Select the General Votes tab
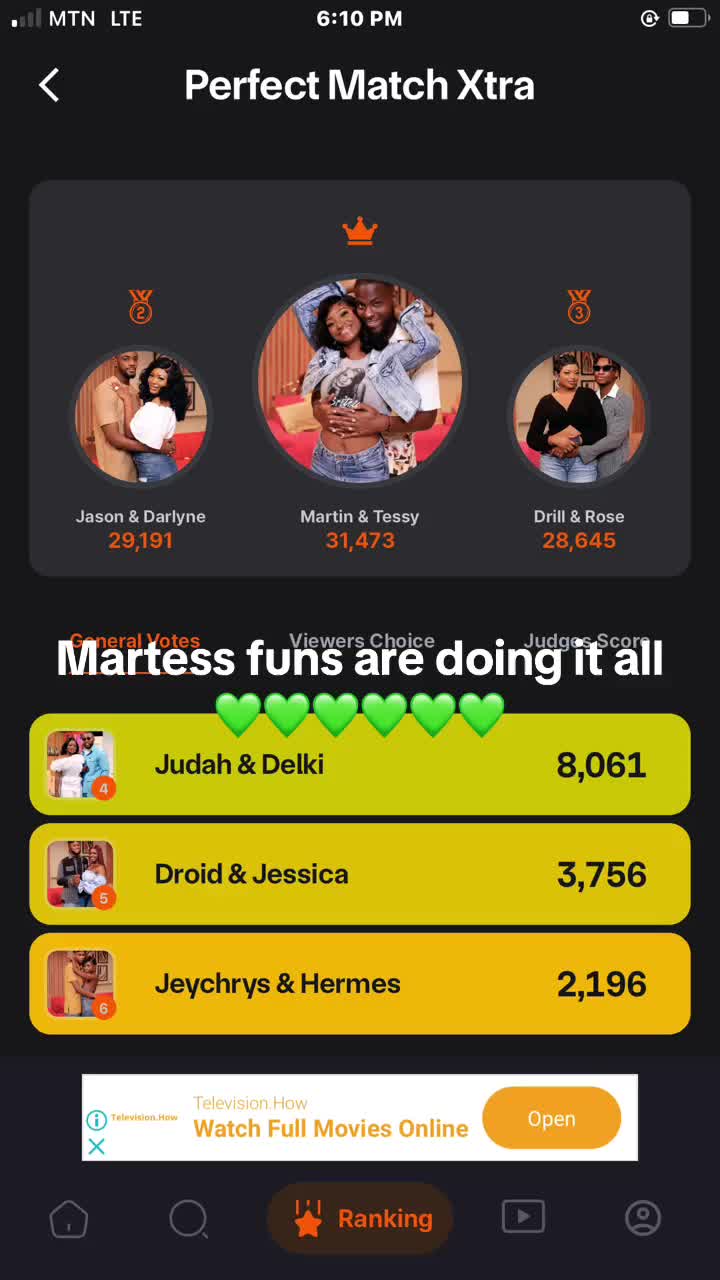The width and height of the screenshot is (720, 1280). coord(135,640)
